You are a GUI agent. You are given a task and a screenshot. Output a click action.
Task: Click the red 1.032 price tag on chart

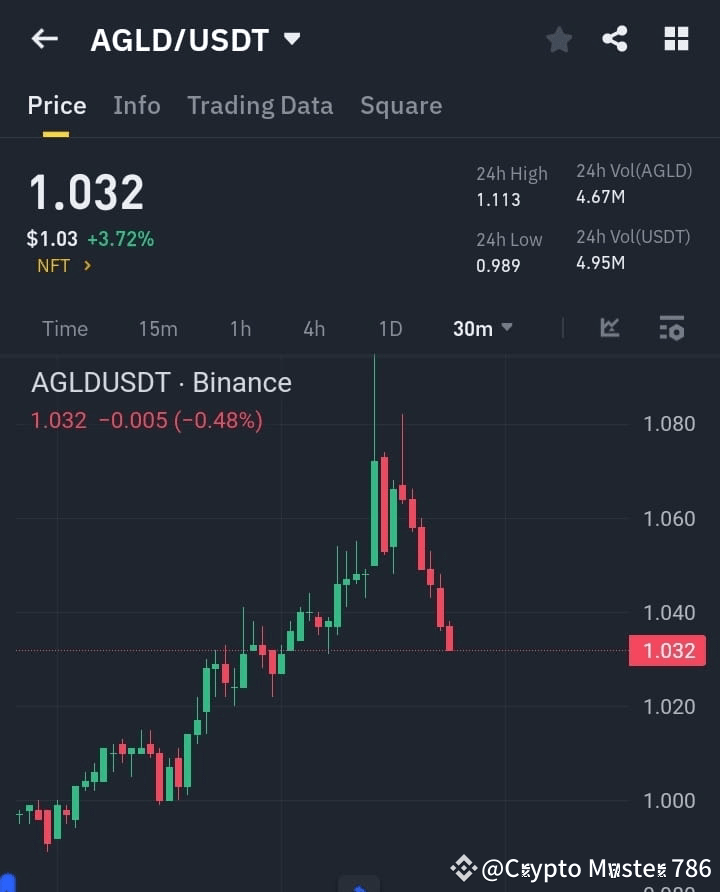click(x=667, y=650)
